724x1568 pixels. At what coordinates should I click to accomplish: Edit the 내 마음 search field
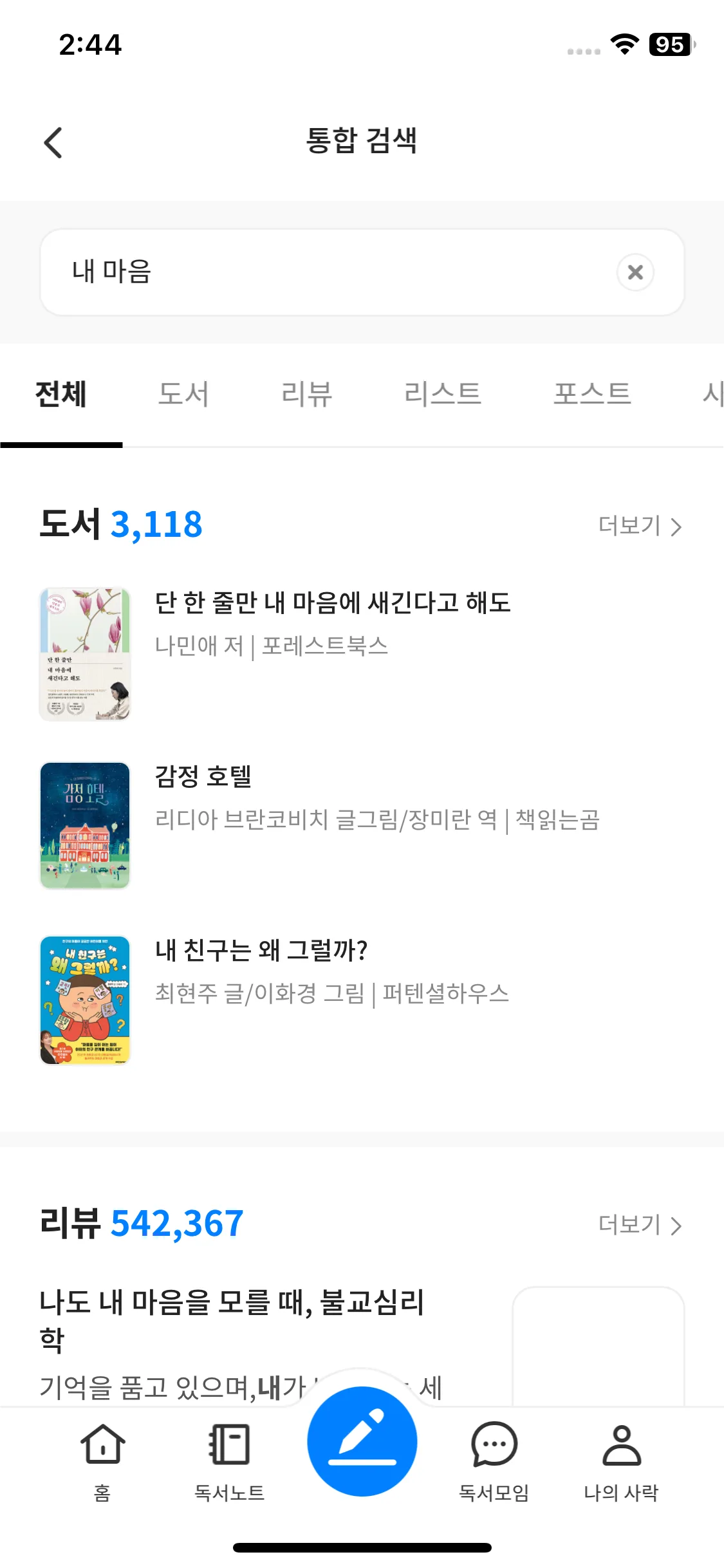tap(322, 272)
